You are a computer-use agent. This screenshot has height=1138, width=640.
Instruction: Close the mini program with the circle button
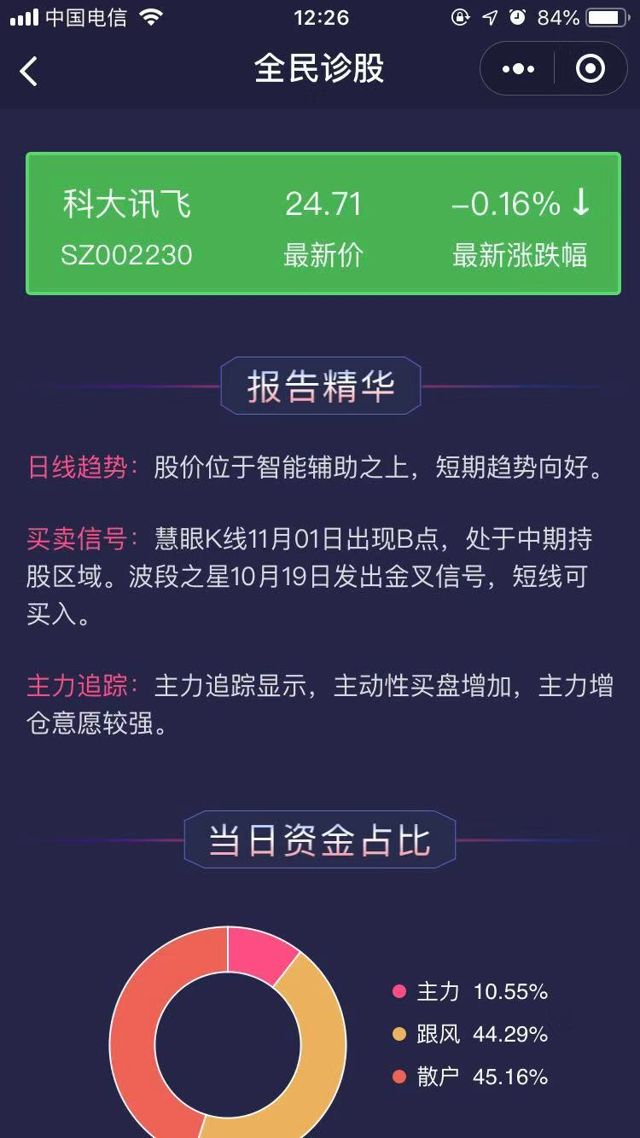pyautogui.click(x=590, y=69)
